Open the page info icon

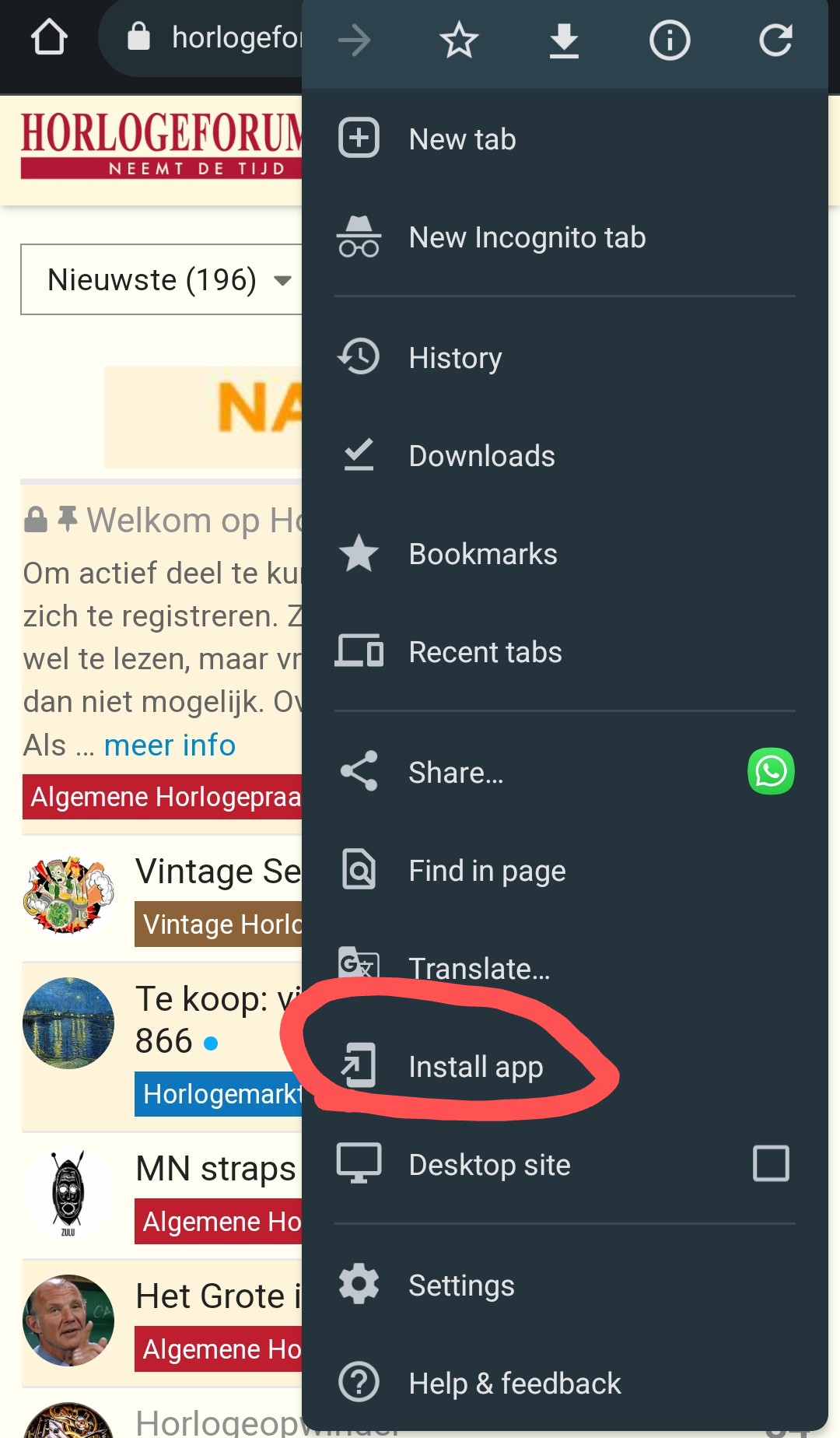(x=670, y=40)
